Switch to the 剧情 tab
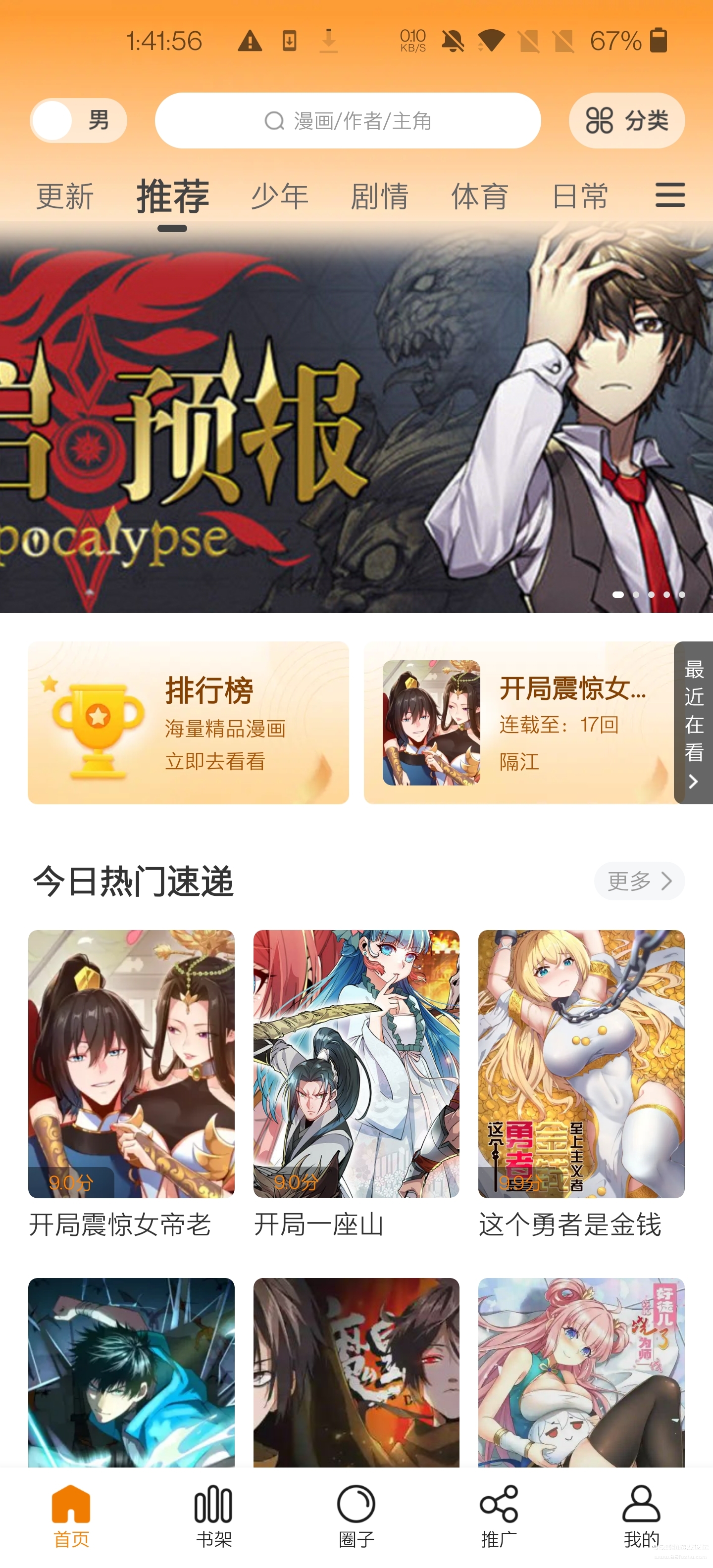Viewport: 713px width, 1568px height. click(379, 196)
